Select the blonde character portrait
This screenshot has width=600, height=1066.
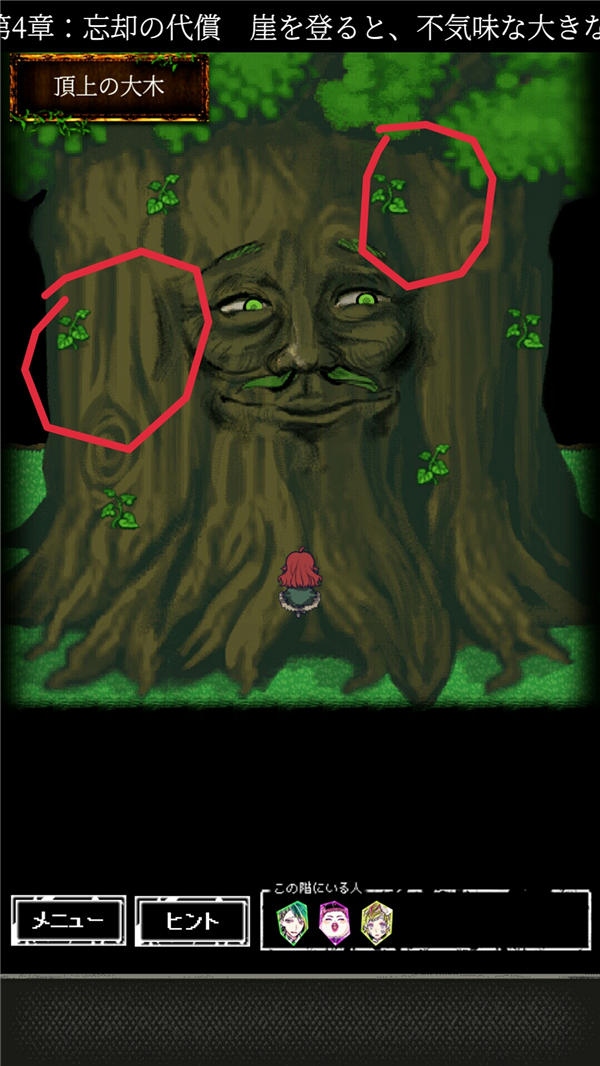pos(377,920)
